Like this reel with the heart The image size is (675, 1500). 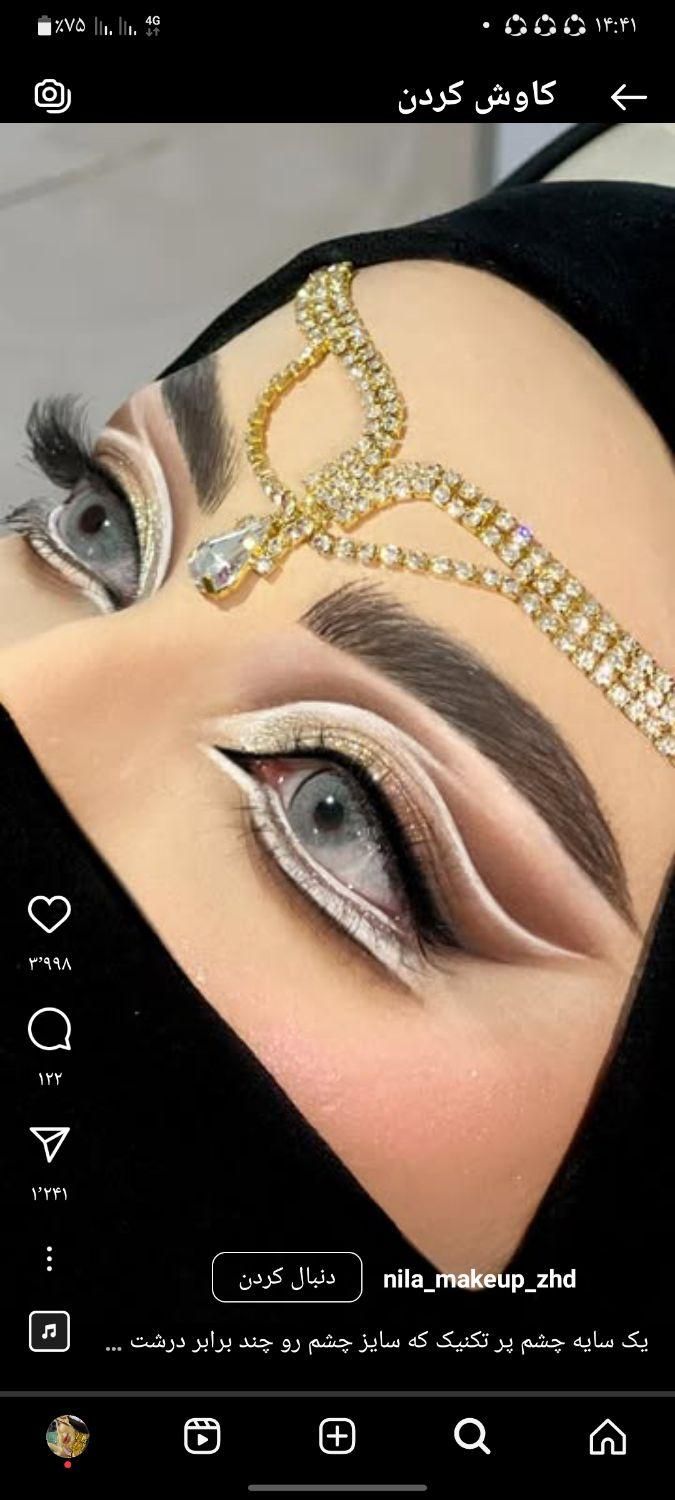pos(49,914)
